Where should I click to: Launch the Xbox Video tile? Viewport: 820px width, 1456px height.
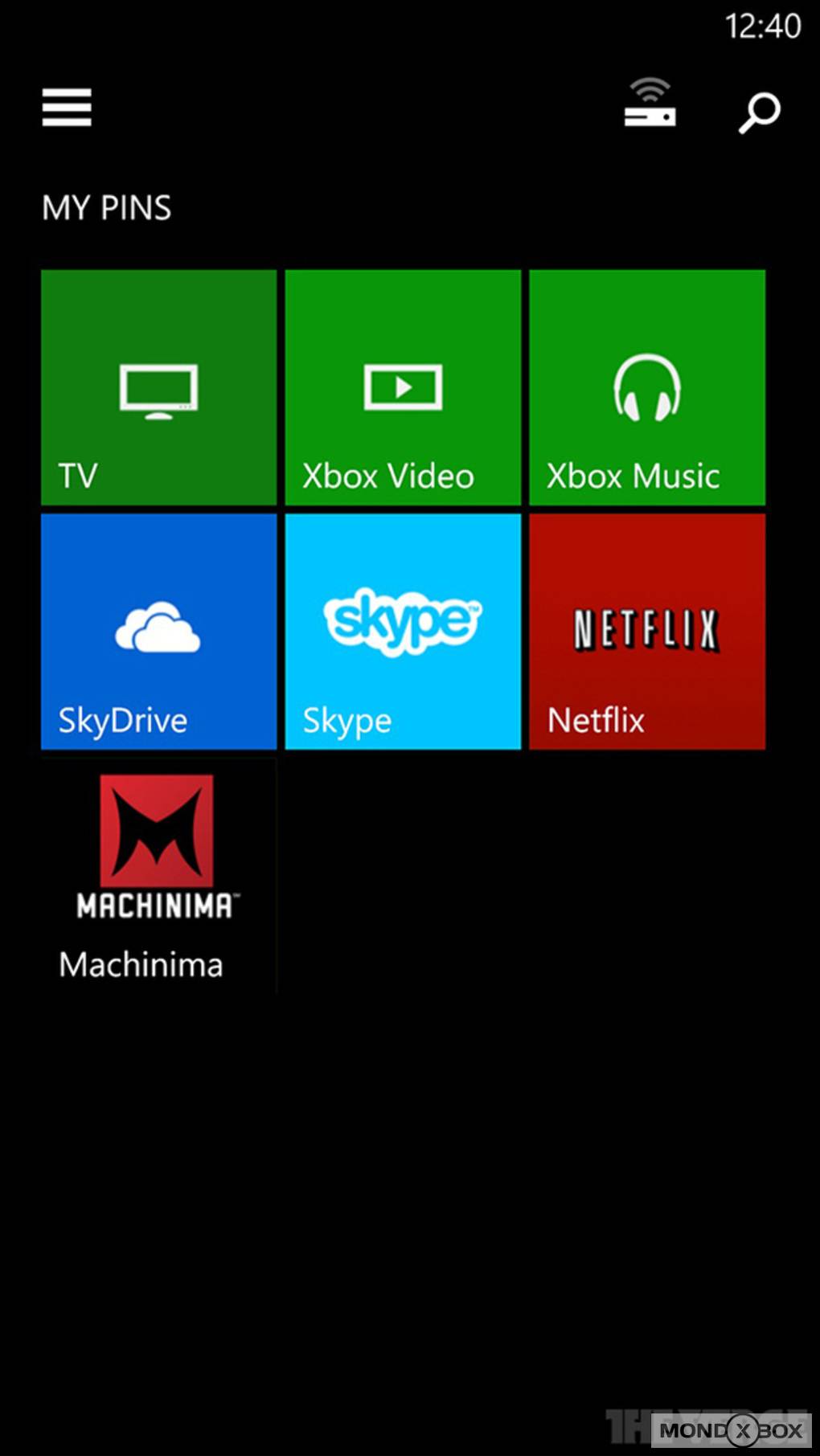[403, 387]
